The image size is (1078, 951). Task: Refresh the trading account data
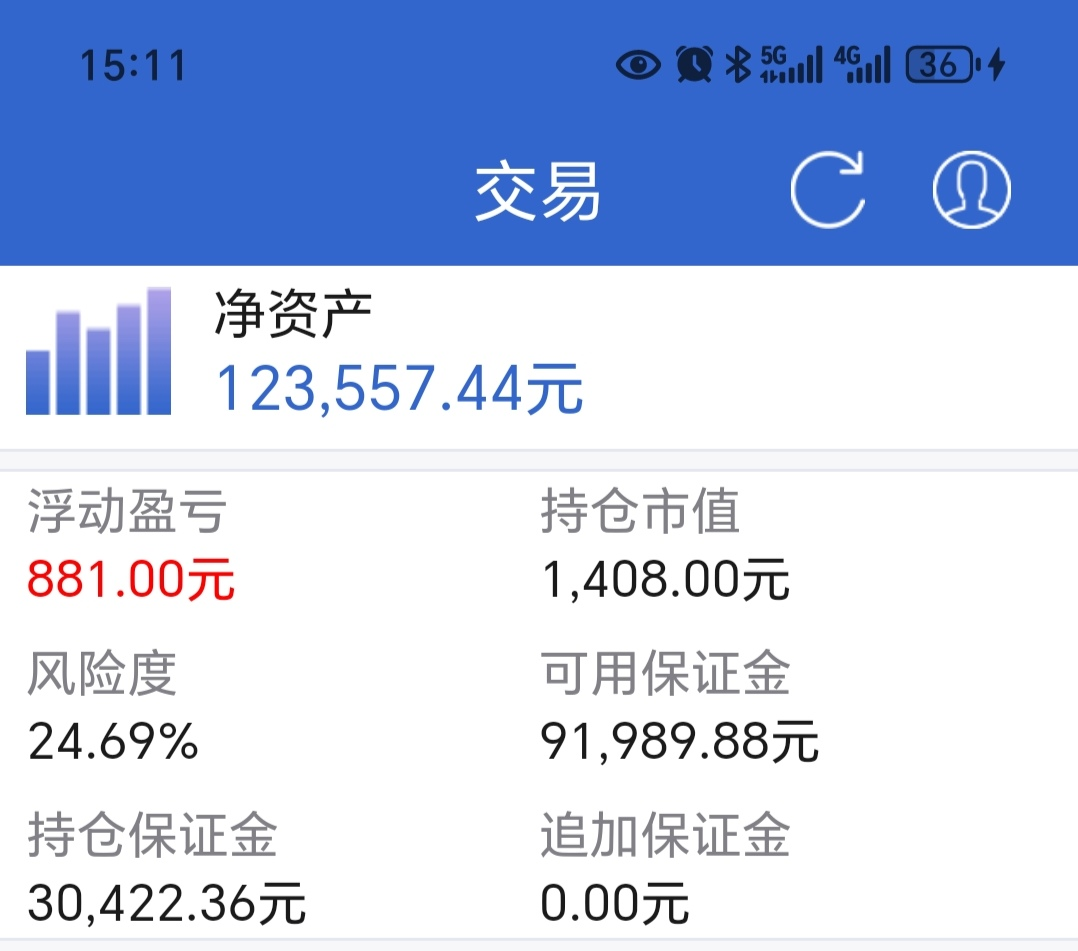[x=827, y=190]
